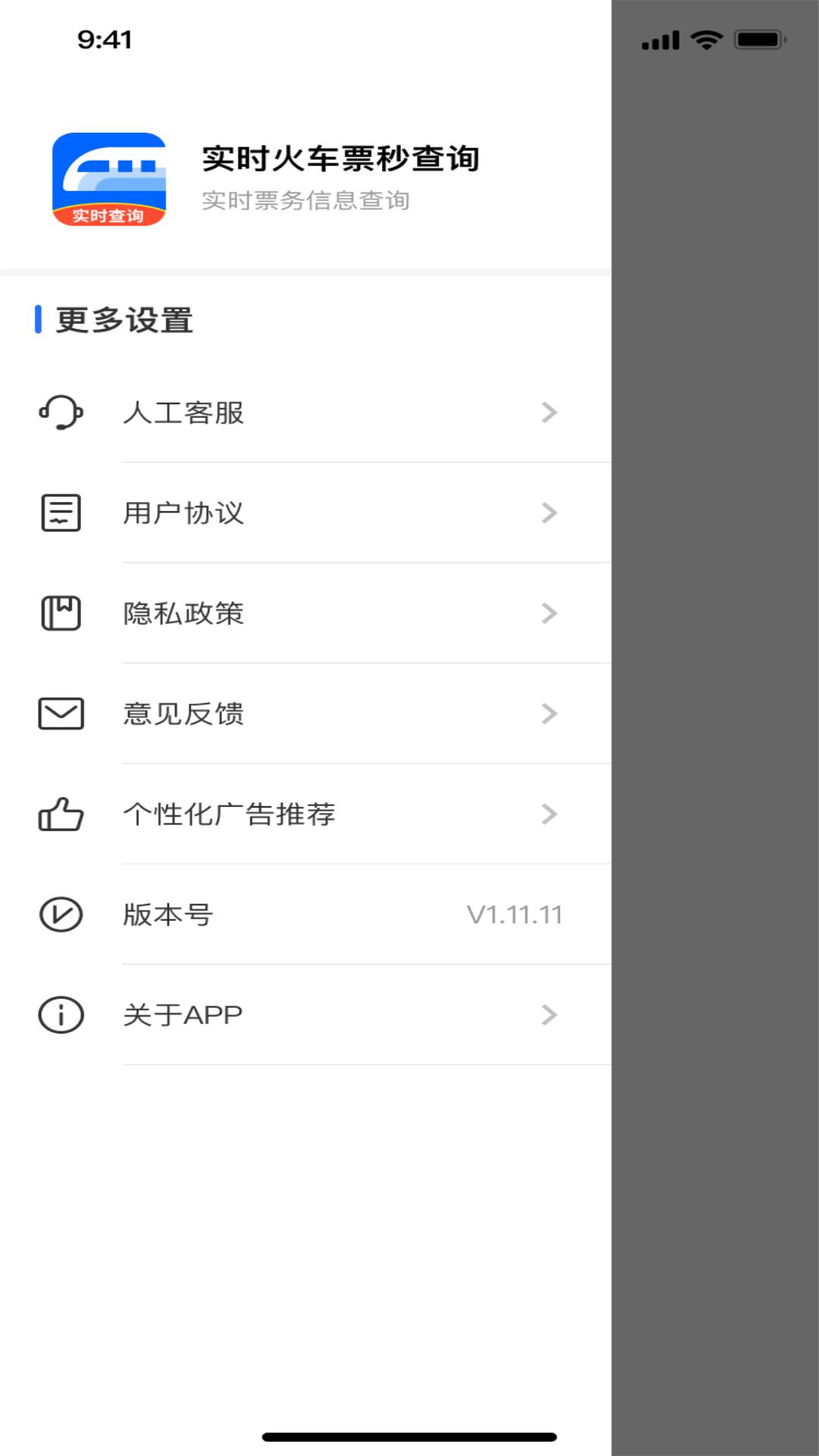819x1456 pixels.
Task: Expand 隐私政策 using the right chevron
Action: point(548,613)
